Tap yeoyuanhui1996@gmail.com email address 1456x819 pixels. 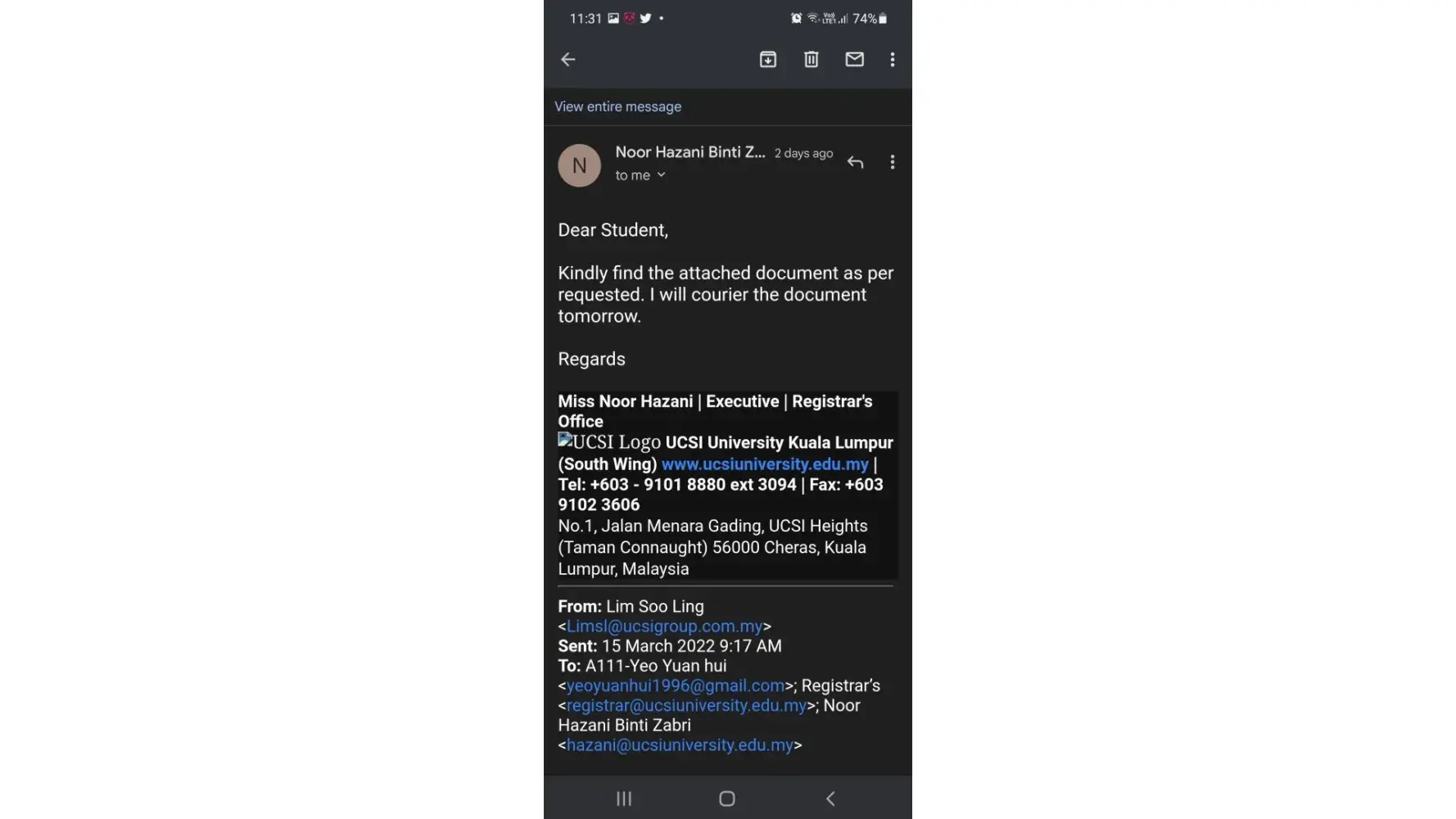pos(675,686)
